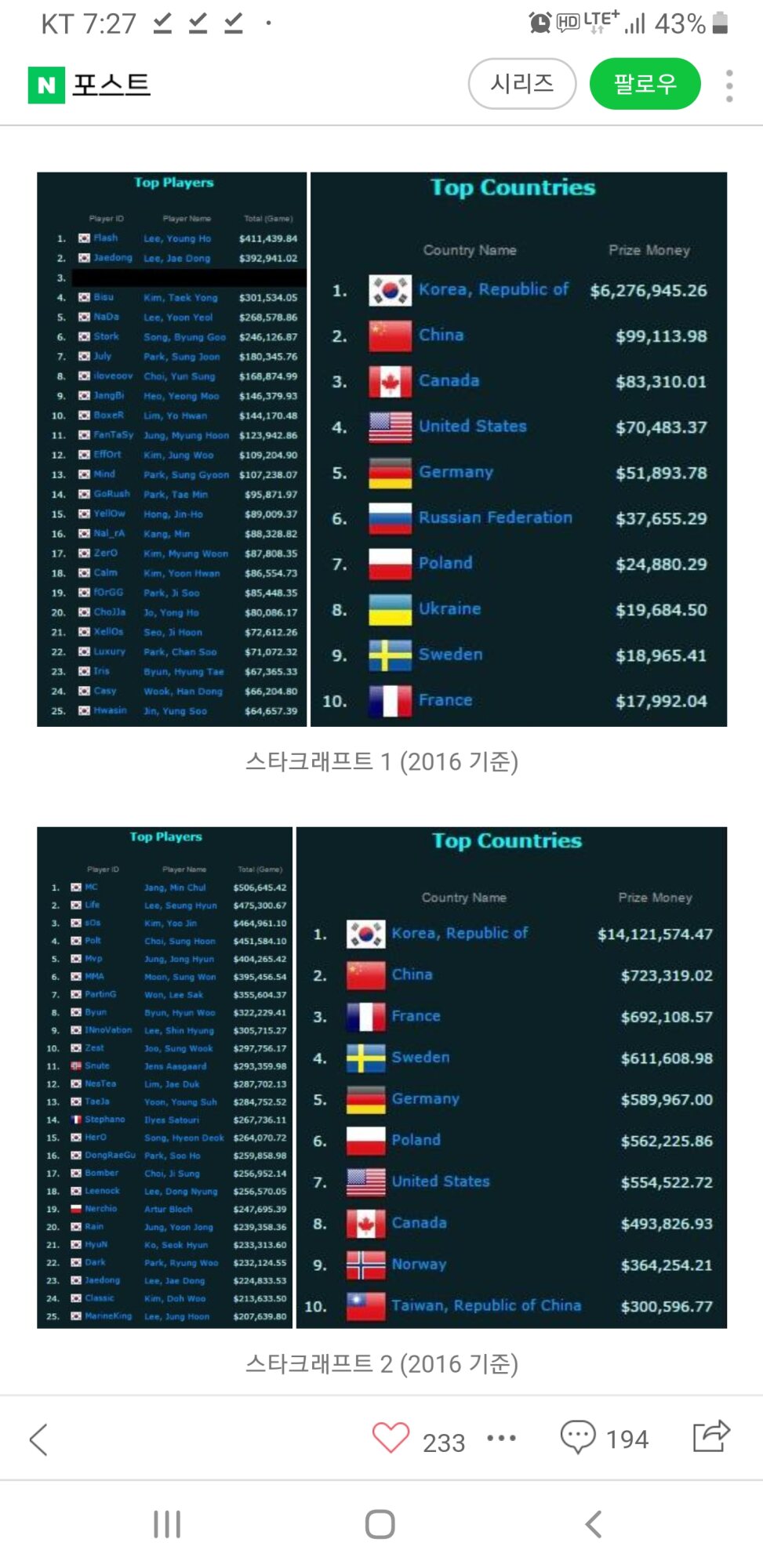Screen dimensions: 763x1568
Task: Like this post with the heart
Action: point(391,1438)
